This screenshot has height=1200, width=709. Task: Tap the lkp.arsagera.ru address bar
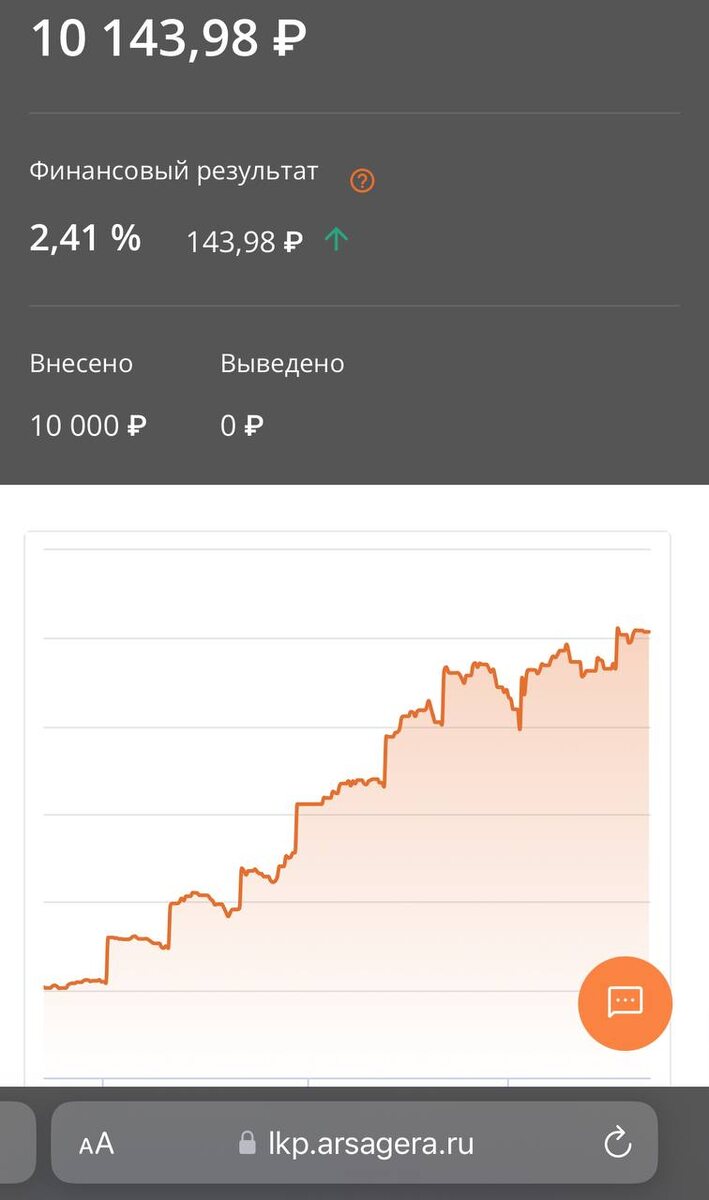(355, 1143)
